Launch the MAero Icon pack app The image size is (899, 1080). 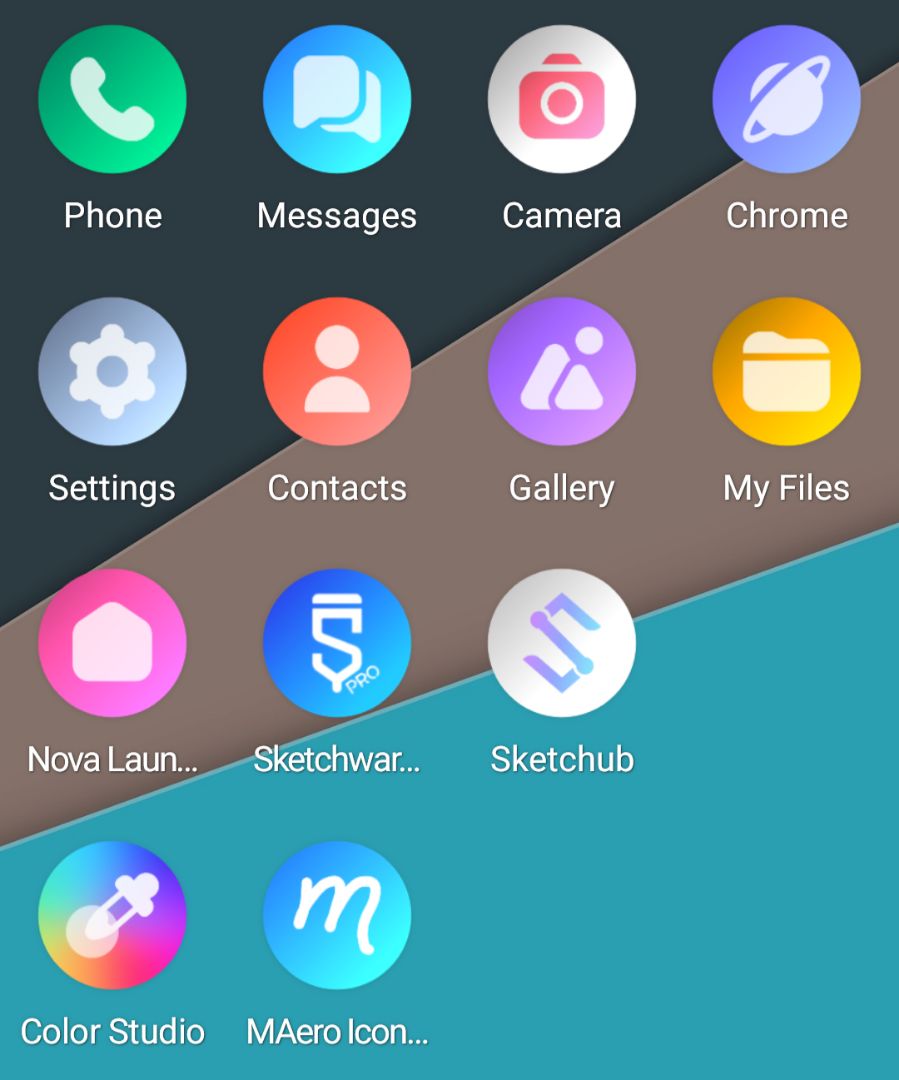[337, 915]
